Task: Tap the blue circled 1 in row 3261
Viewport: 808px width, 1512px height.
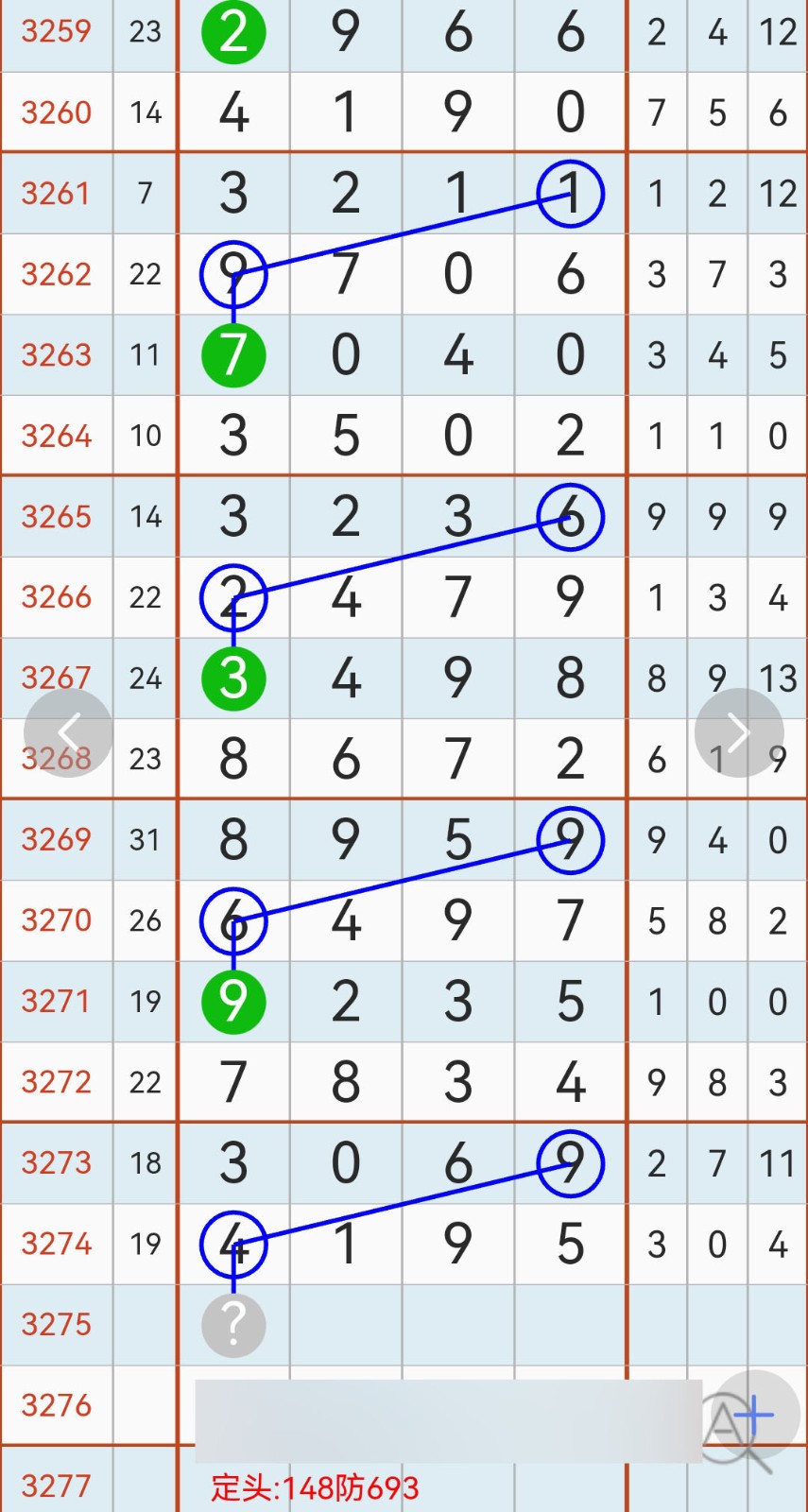Action: (x=571, y=194)
